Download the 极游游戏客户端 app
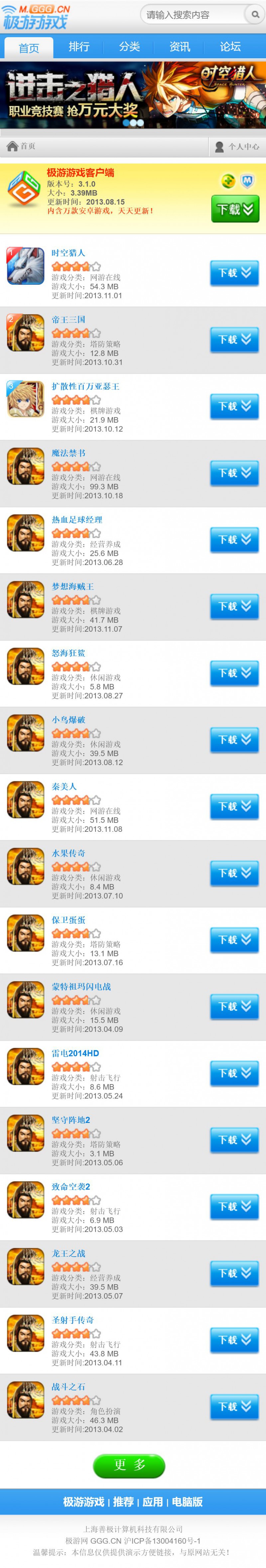 (235, 209)
